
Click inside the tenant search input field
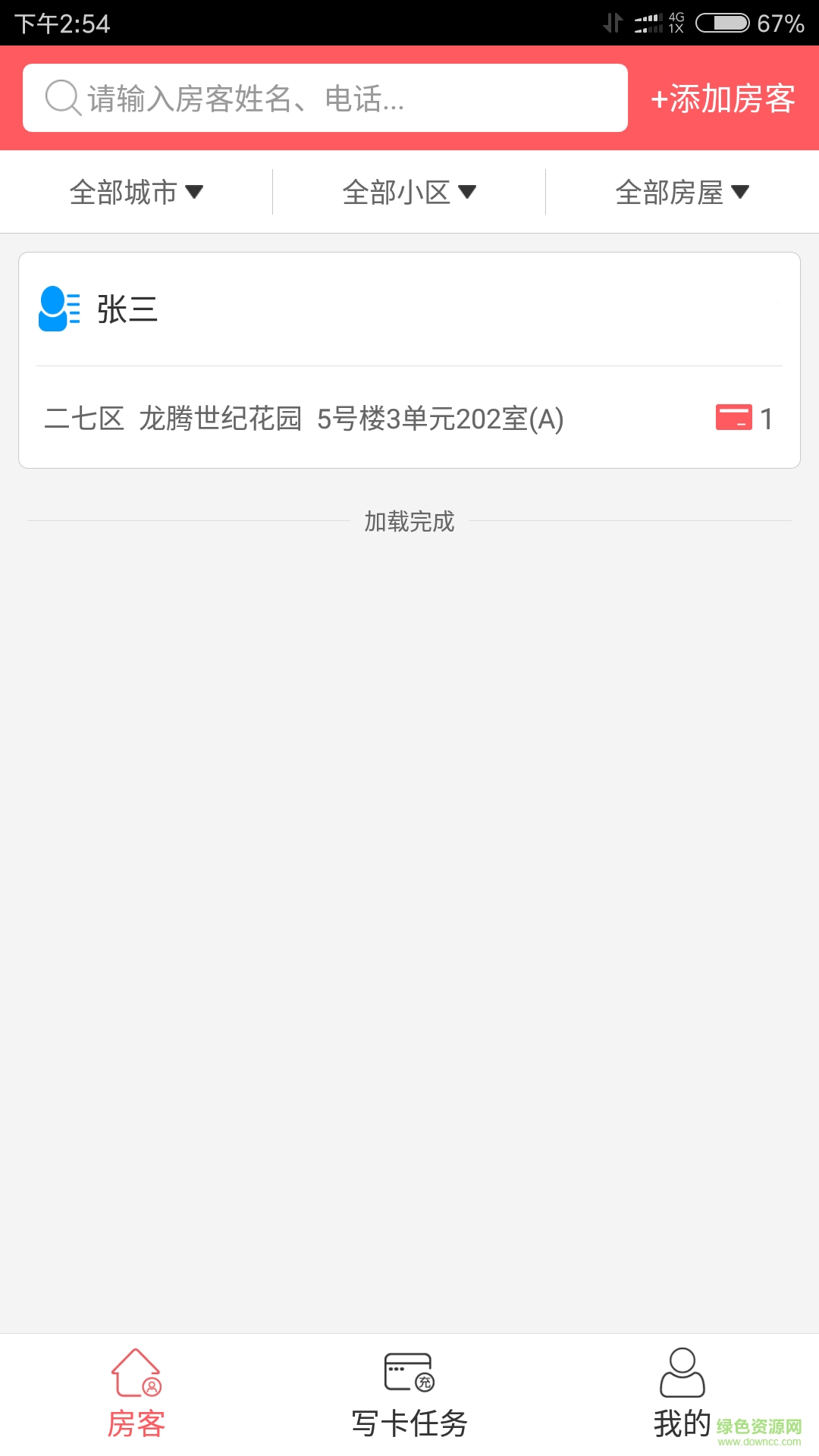(x=326, y=98)
